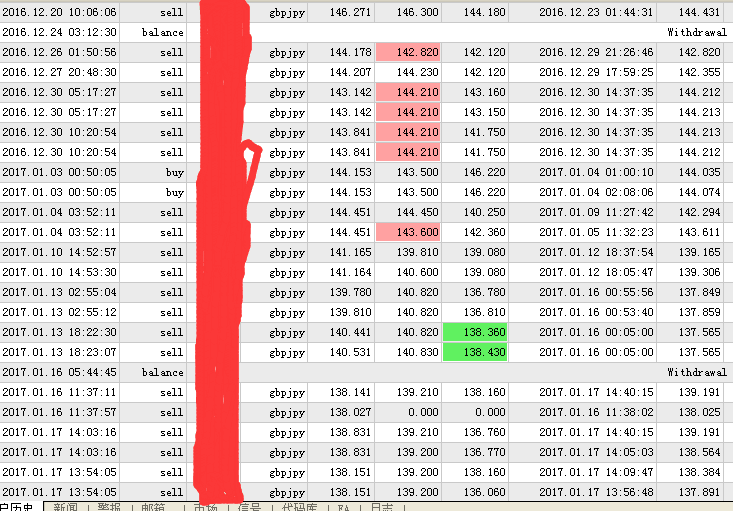This screenshot has height=511, width=733.
Task: Open the 警报 tab
Action: [x=110, y=507]
